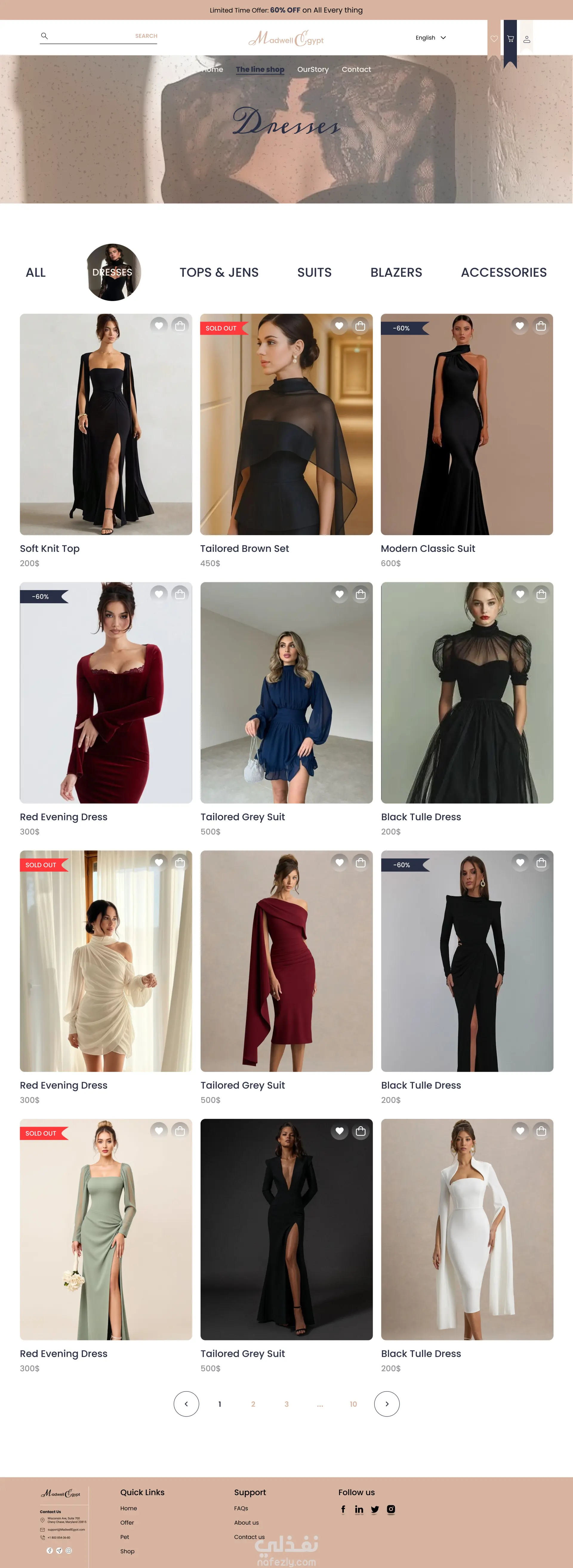Image resolution: width=573 pixels, height=1568 pixels.
Task: Switch to the SUITS category
Action: click(315, 273)
